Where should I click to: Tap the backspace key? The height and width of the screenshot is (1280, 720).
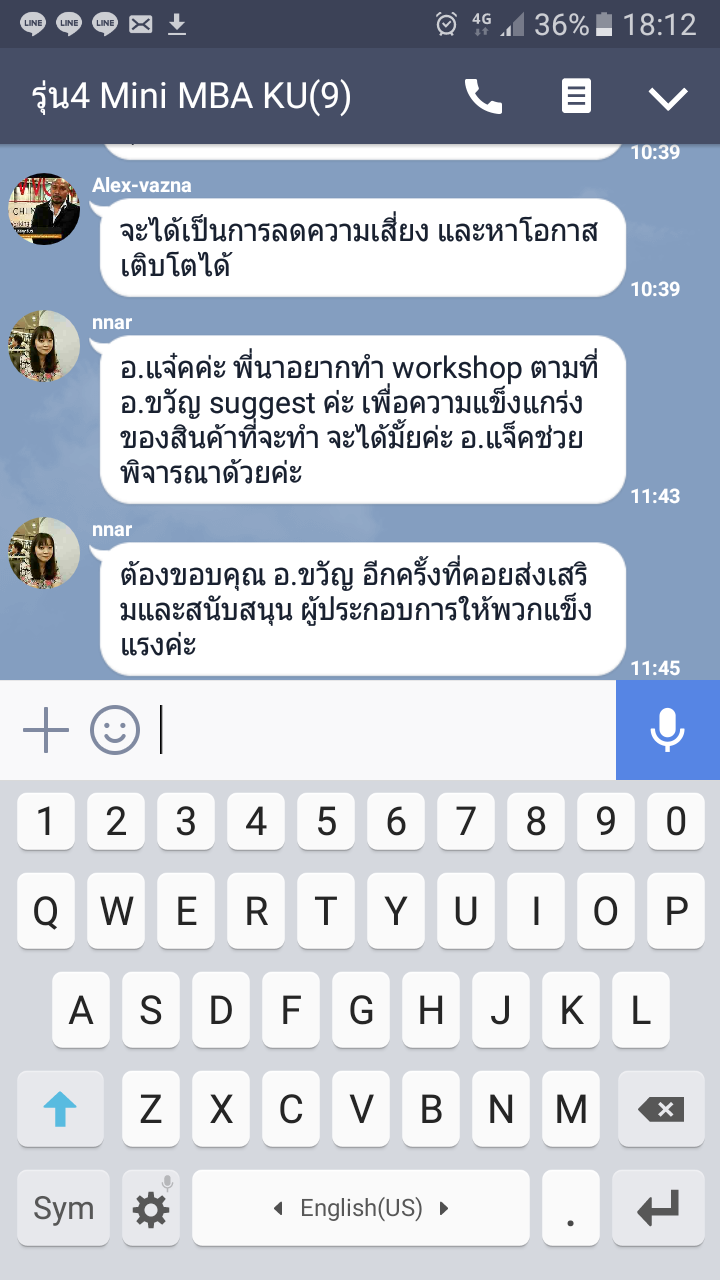click(661, 1109)
